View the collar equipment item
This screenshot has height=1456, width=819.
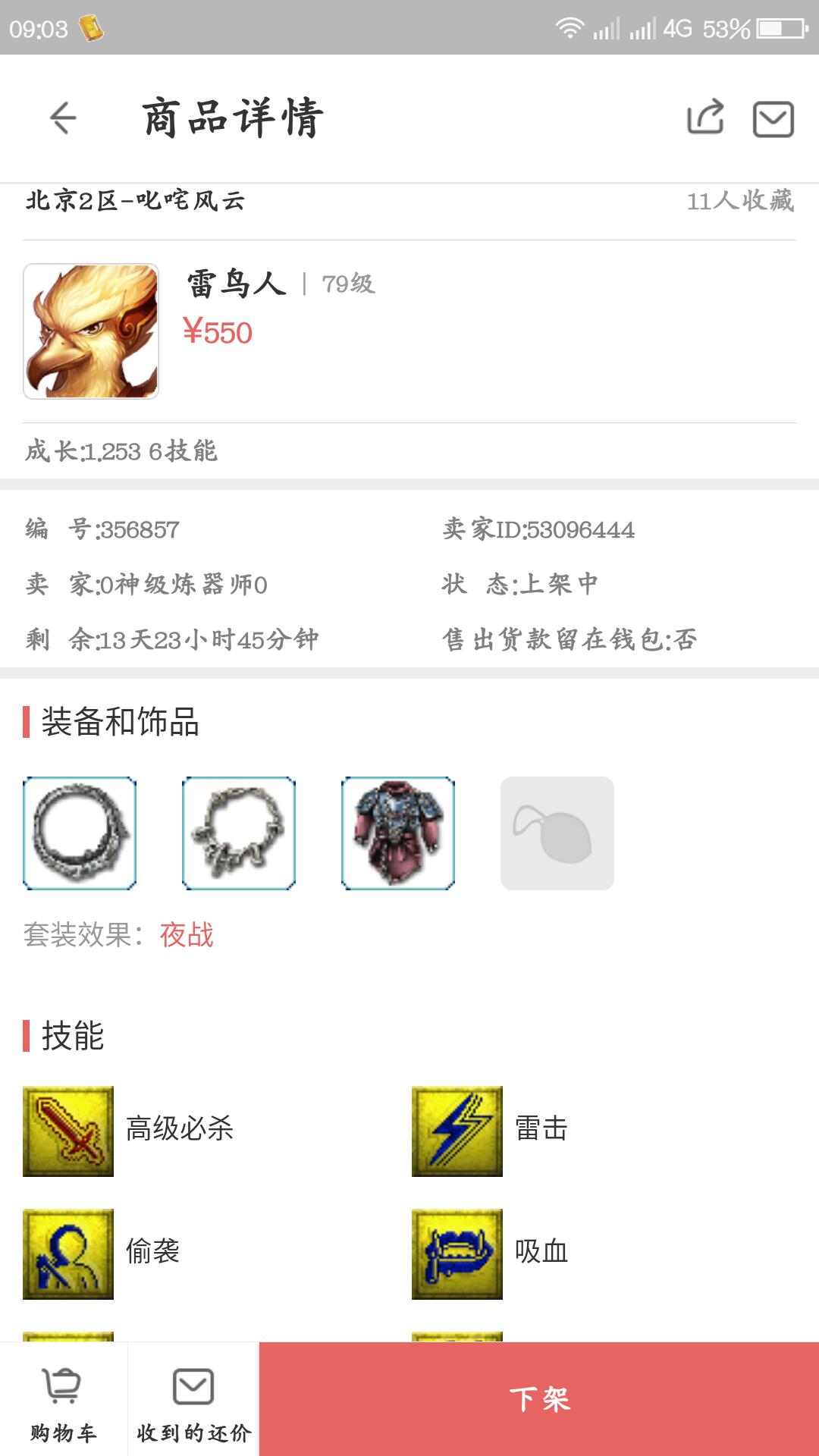(x=80, y=833)
